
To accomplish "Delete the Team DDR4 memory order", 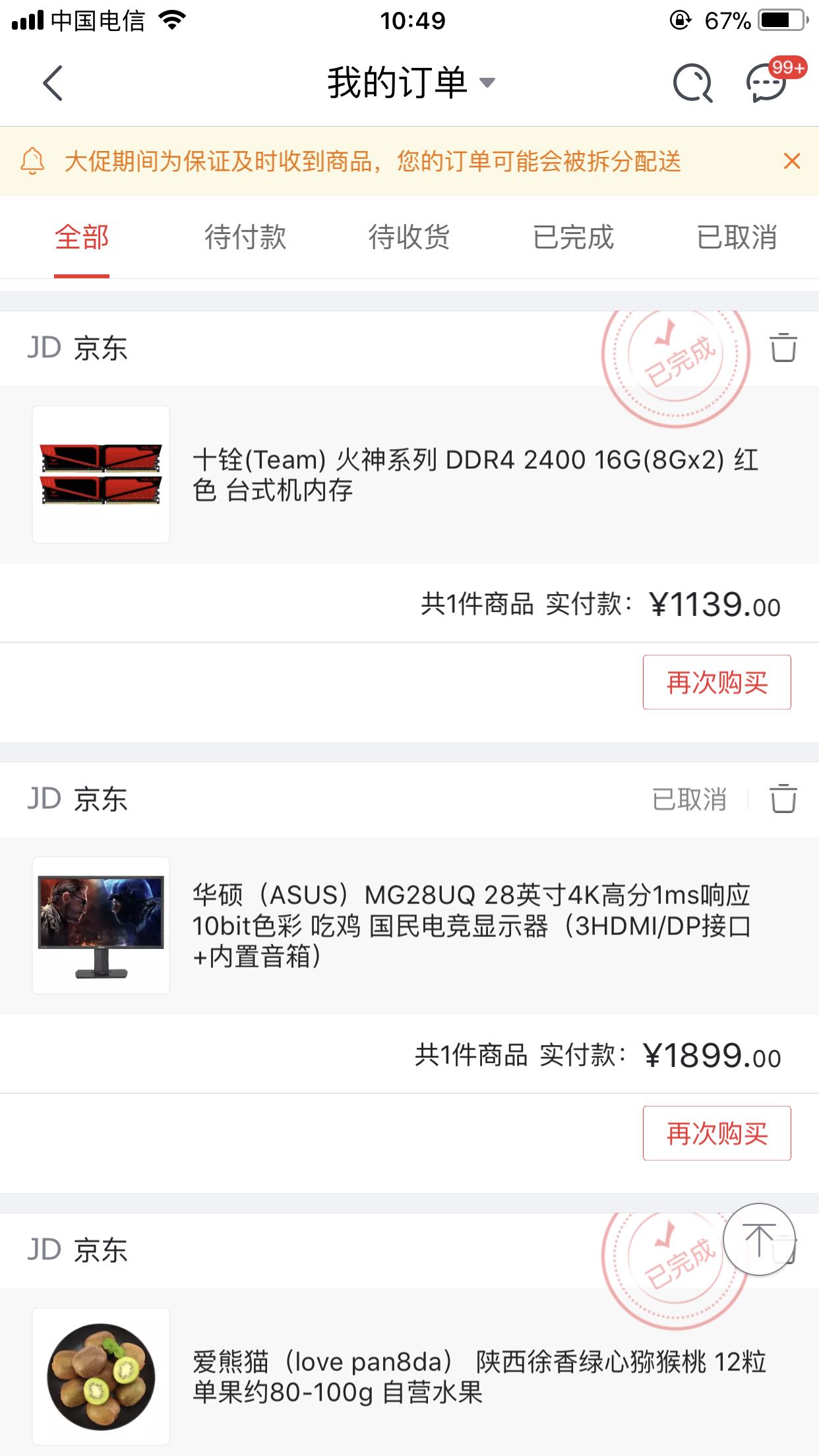I will tap(783, 348).
